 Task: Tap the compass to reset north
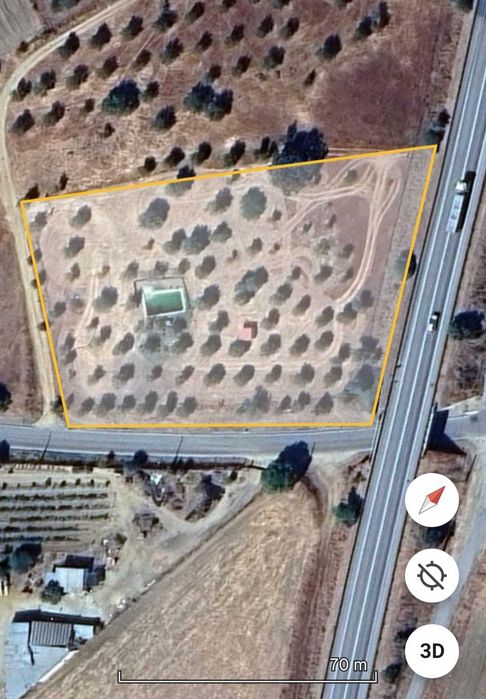tap(432, 500)
